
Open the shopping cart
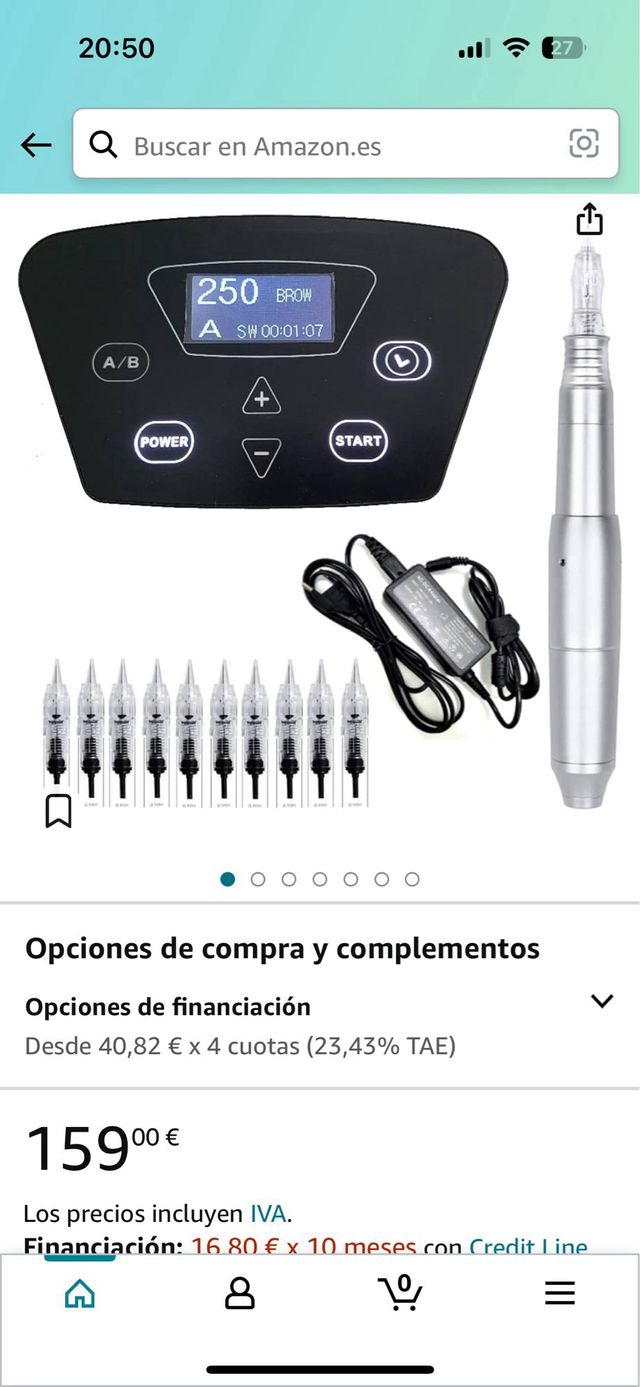[401, 1292]
